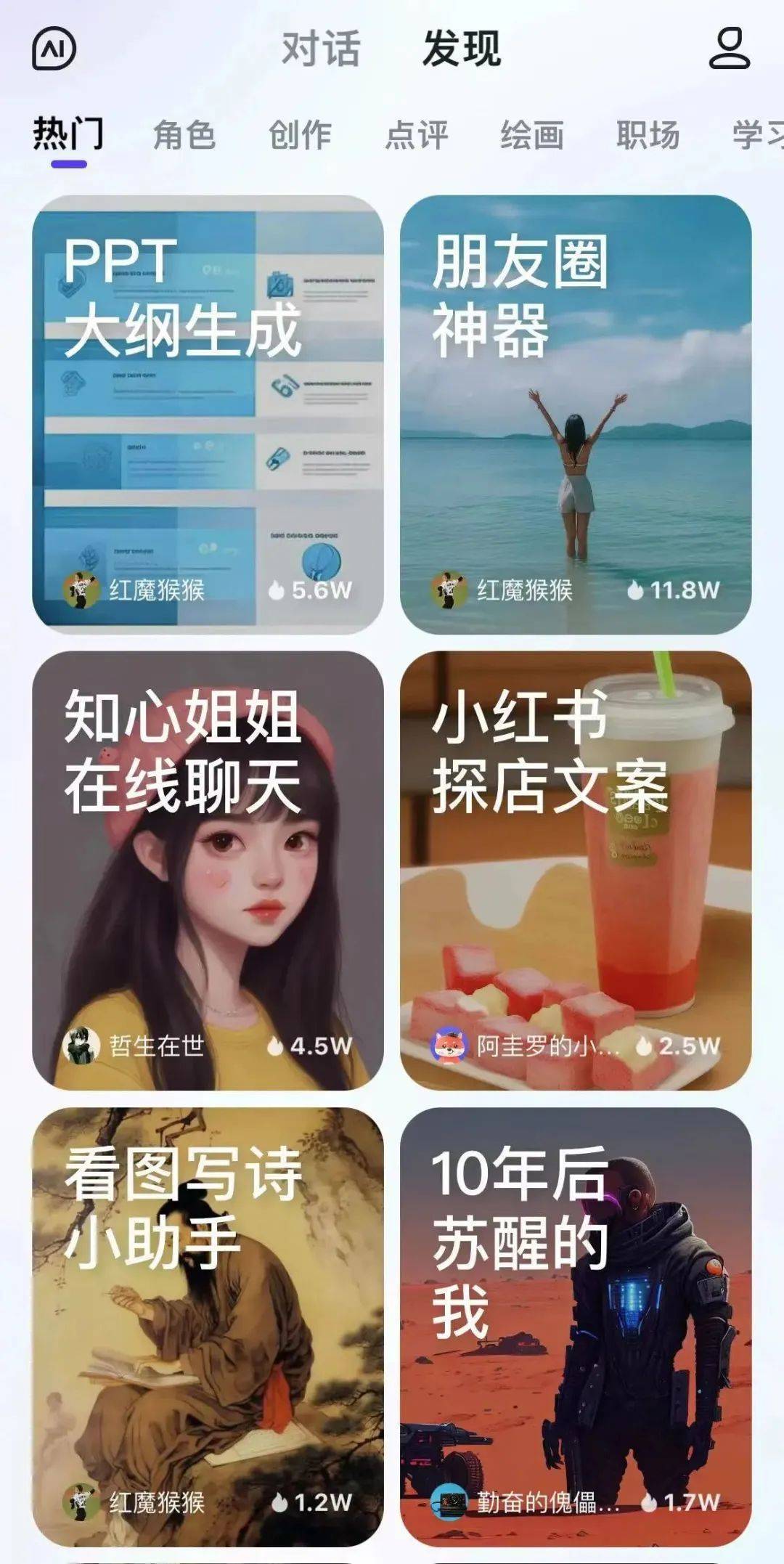
Task: Open the 朋友圈神器 card
Action: pyautogui.click(x=576, y=414)
